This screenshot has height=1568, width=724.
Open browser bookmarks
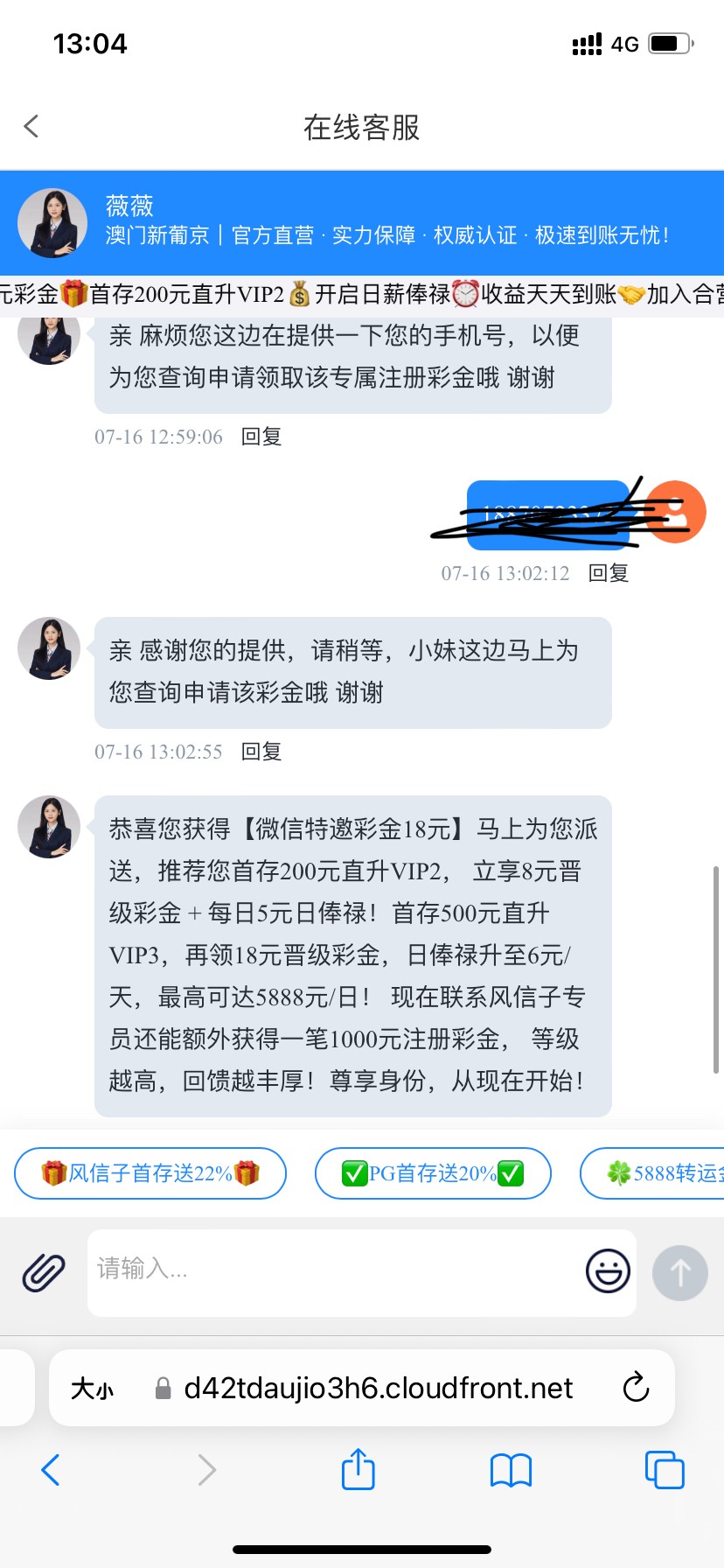[x=512, y=1470]
